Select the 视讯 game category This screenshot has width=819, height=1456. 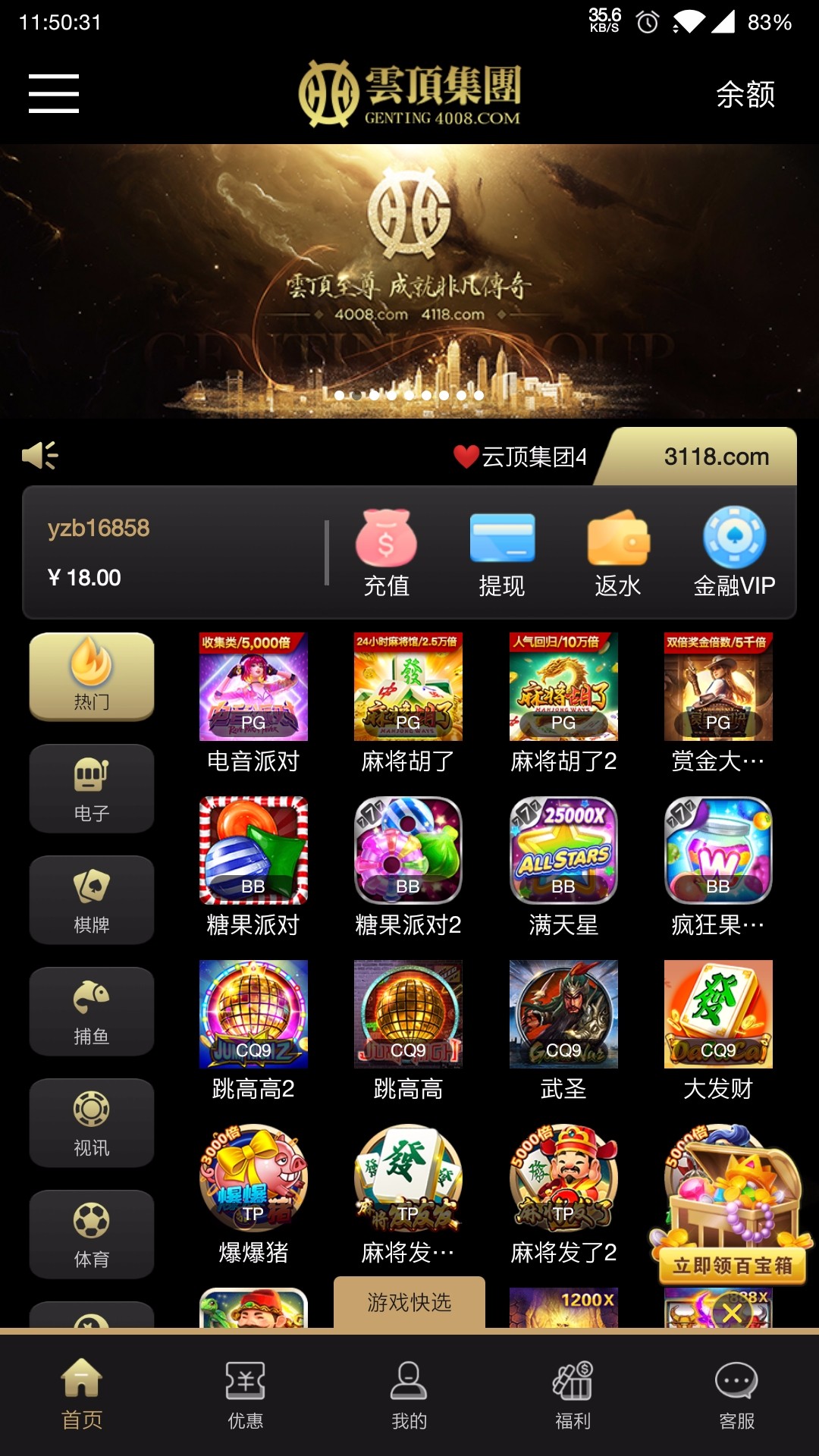coord(92,1123)
